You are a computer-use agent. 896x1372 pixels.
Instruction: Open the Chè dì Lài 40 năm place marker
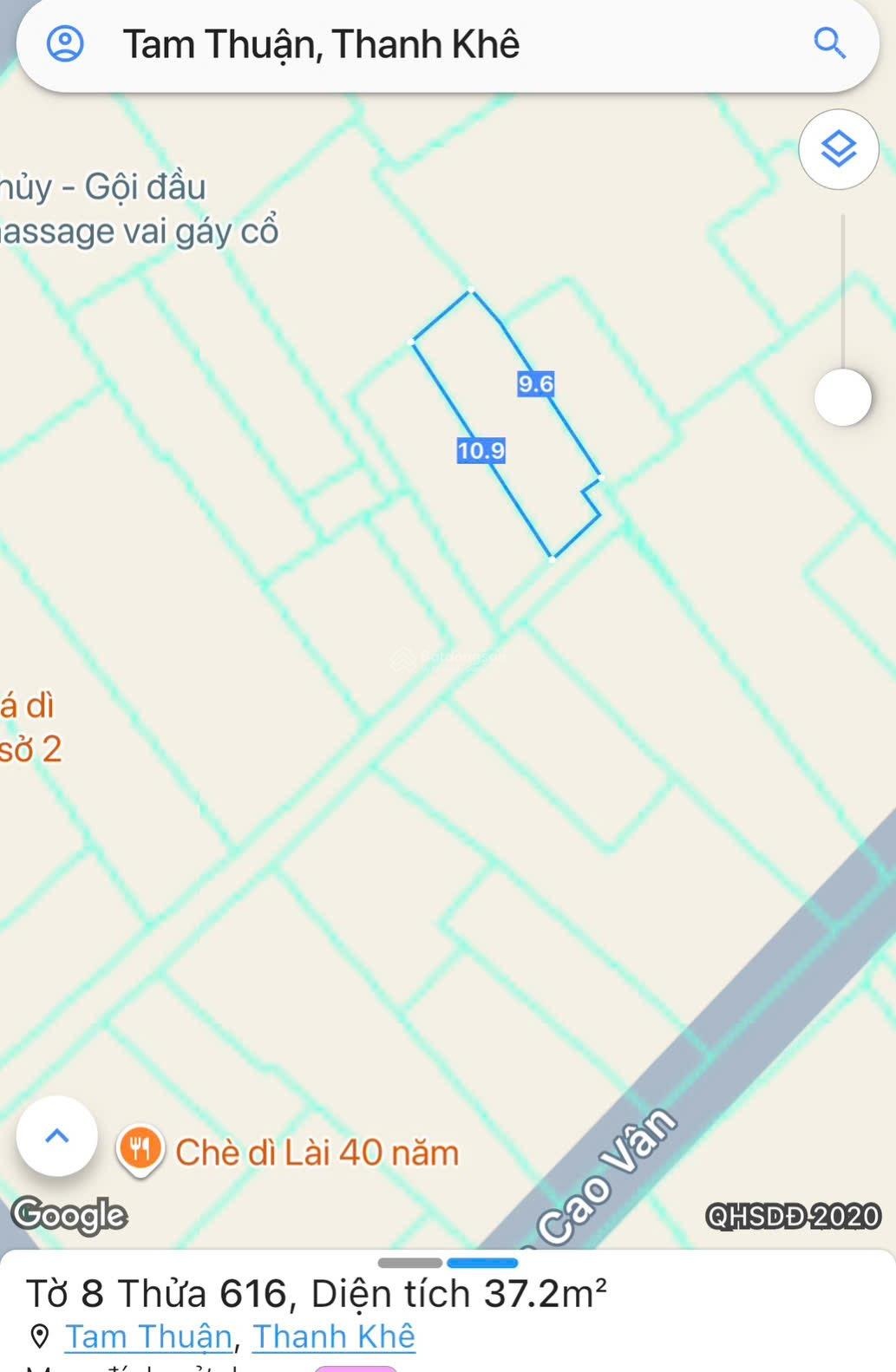140,1151
